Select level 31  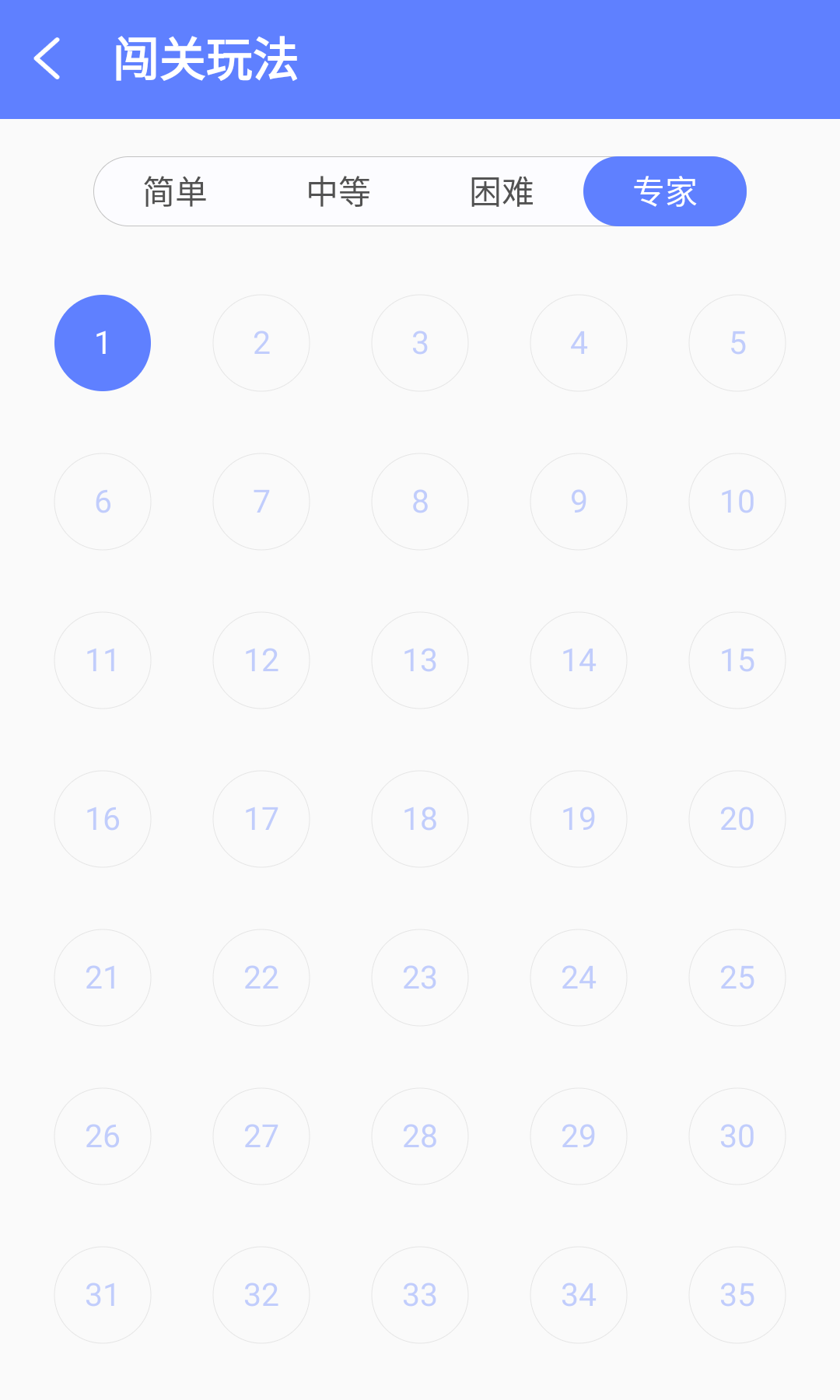click(x=103, y=1295)
